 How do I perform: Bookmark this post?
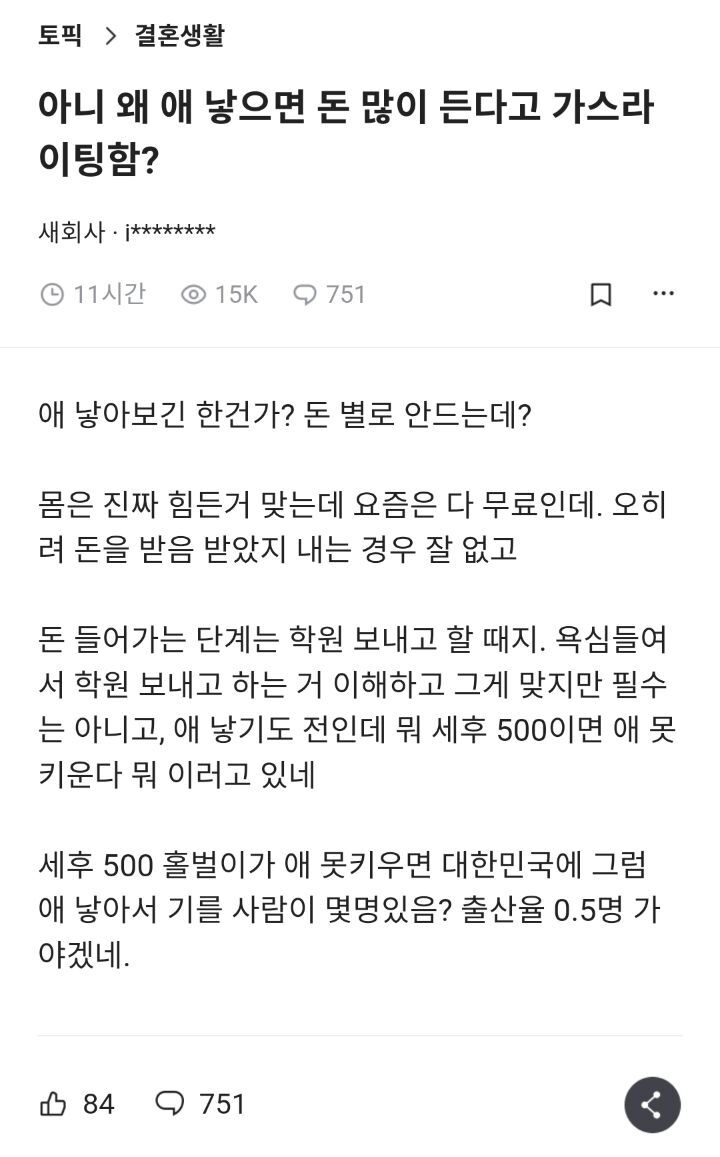(x=600, y=294)
